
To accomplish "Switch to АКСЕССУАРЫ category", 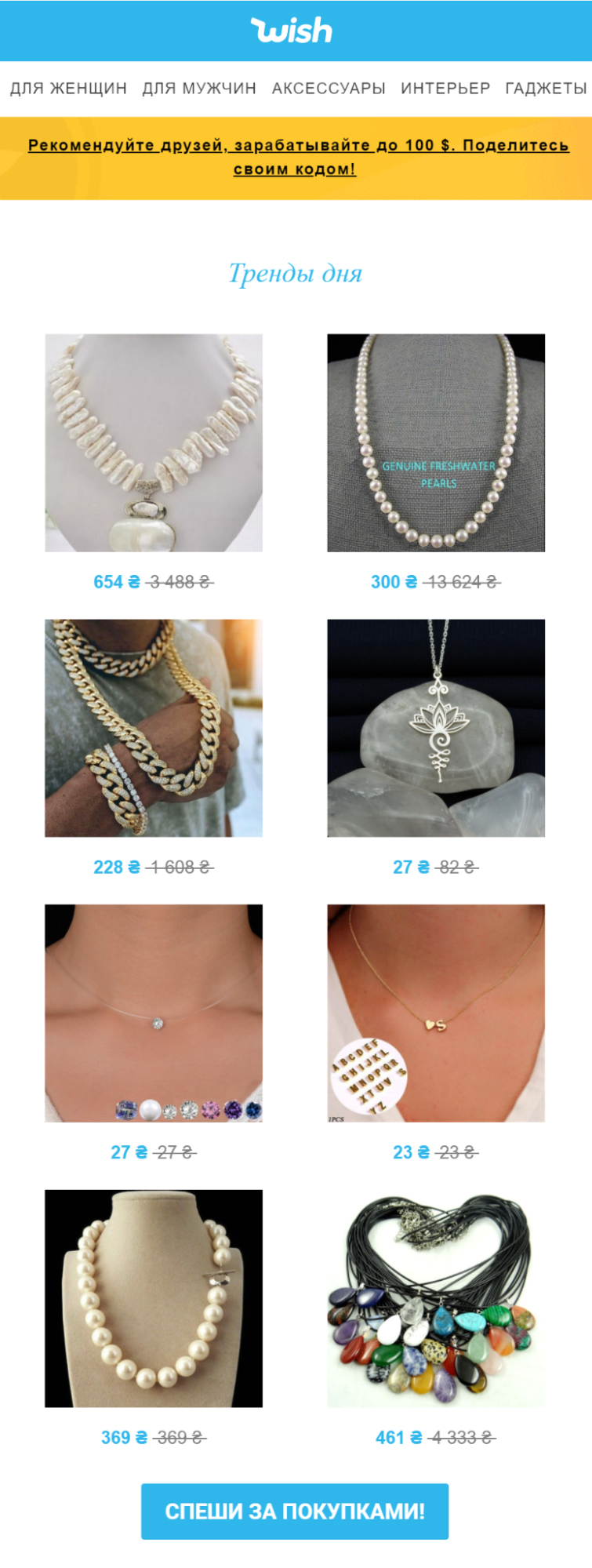I will pyautogui.click(x=329, y=89).
